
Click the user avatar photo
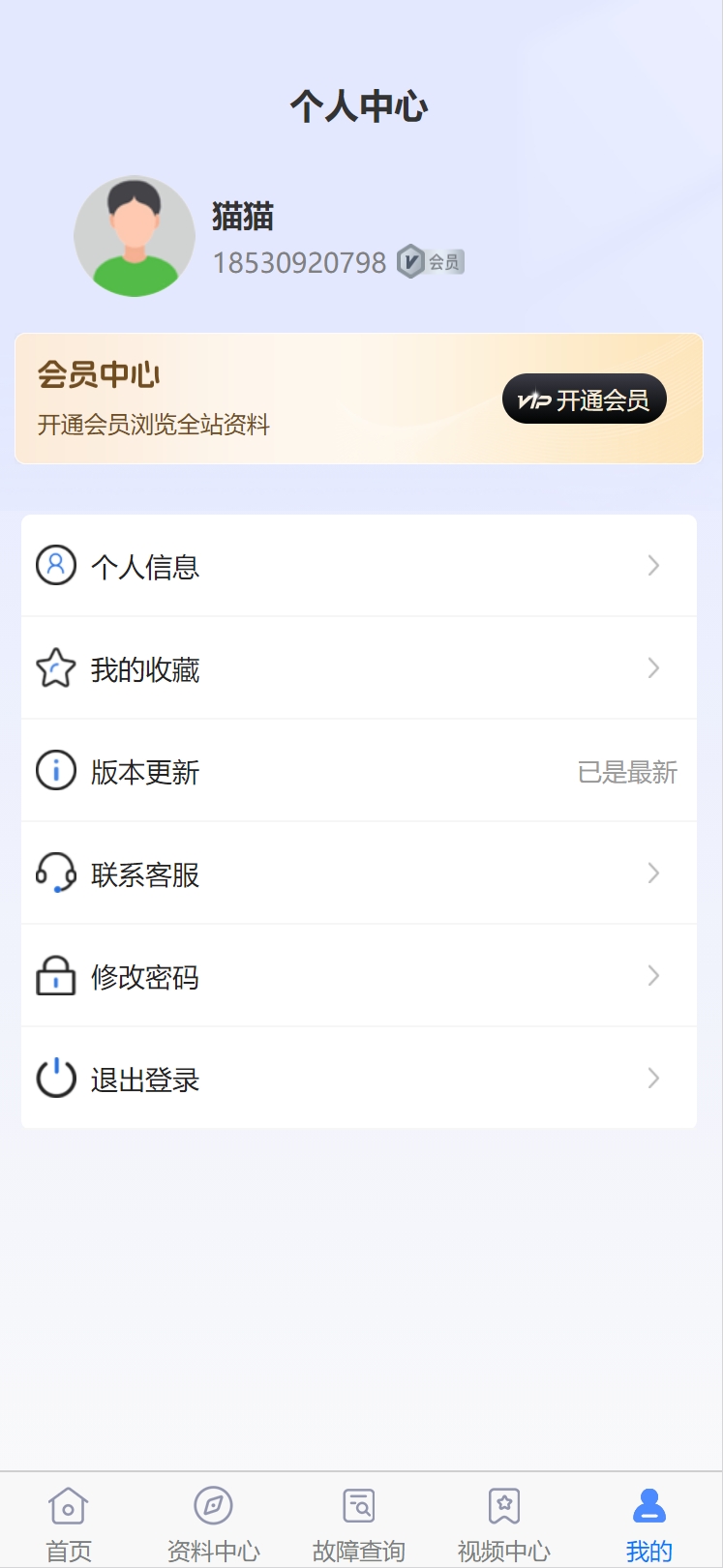point(135,235)
